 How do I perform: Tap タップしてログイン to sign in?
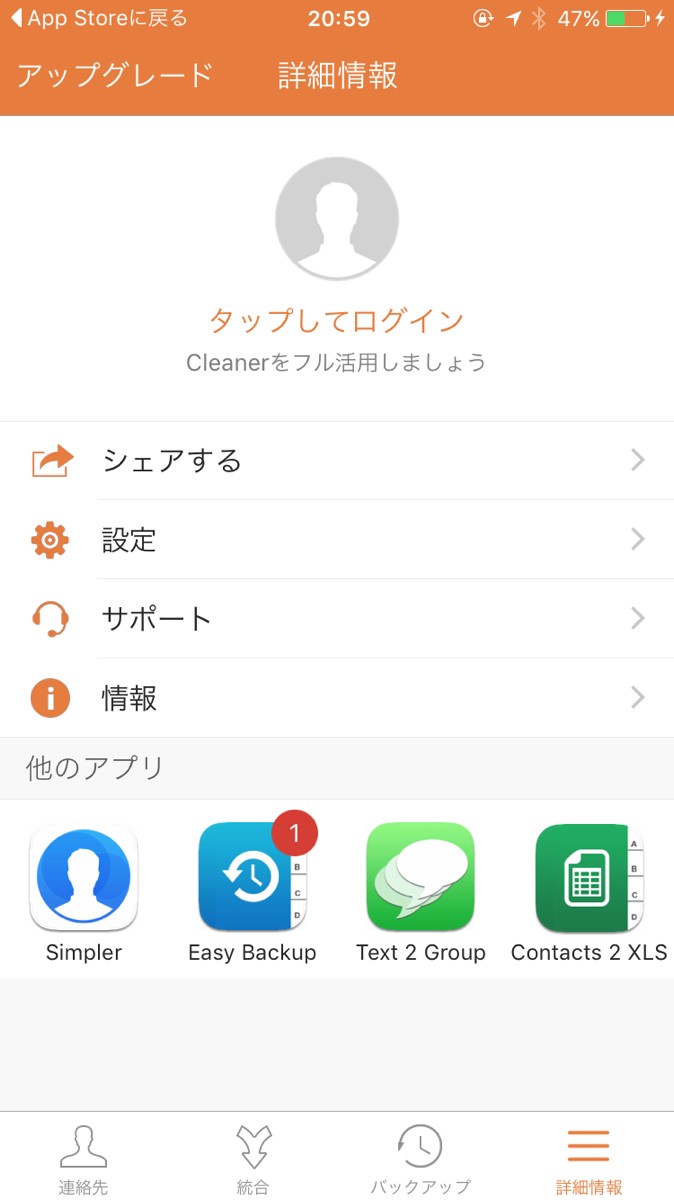click(x=337, y=321)
